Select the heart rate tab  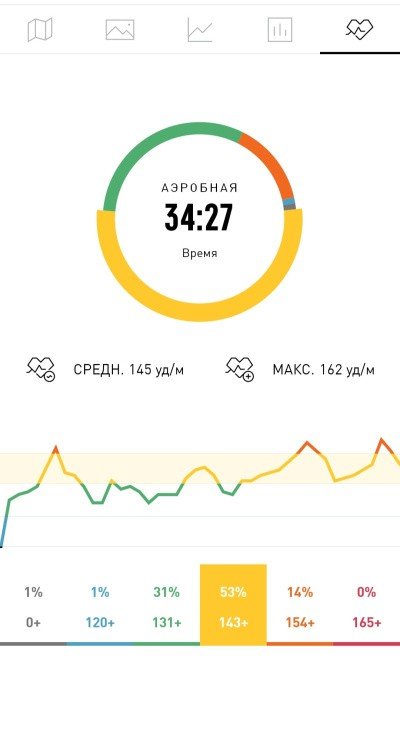pos(360,30)
